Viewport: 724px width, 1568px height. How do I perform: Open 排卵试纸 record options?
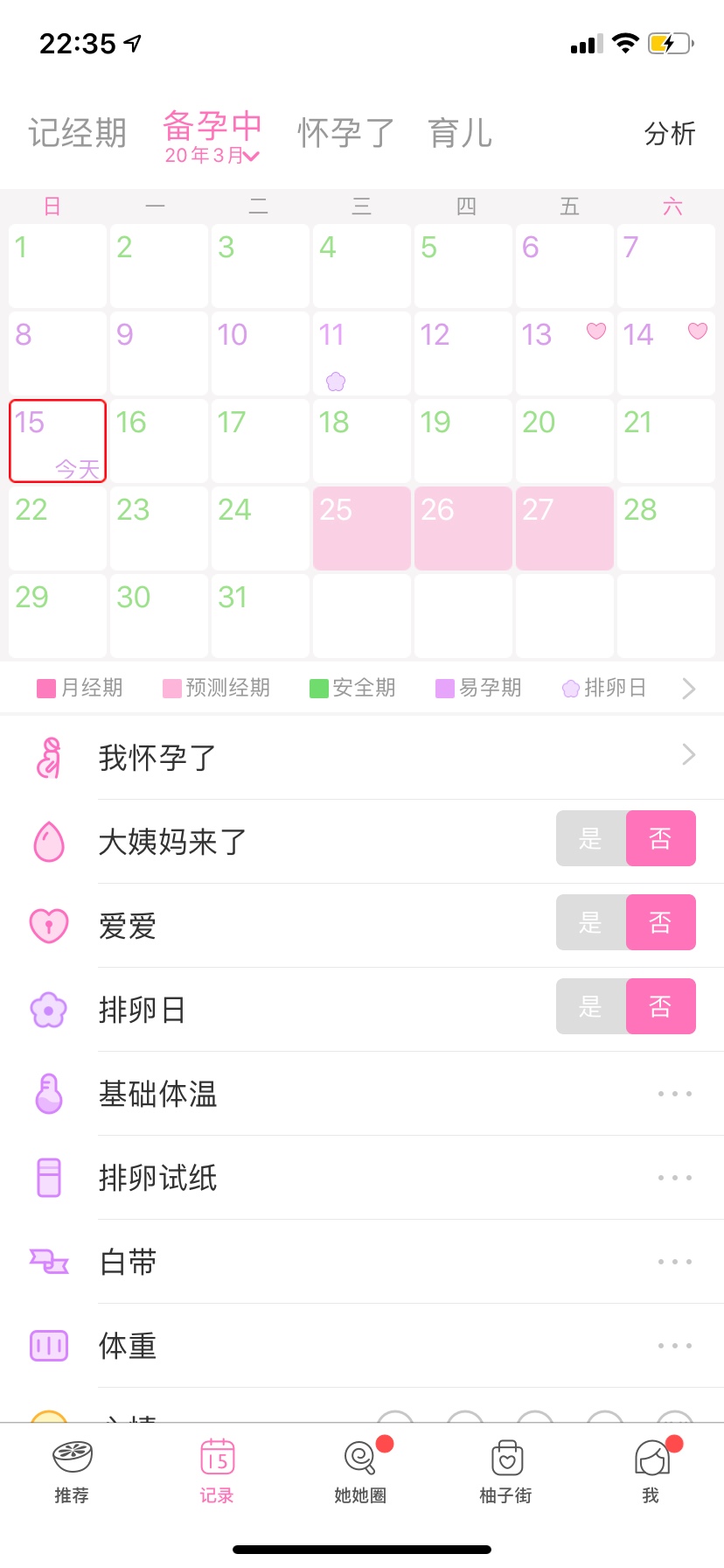[674, 1178]
